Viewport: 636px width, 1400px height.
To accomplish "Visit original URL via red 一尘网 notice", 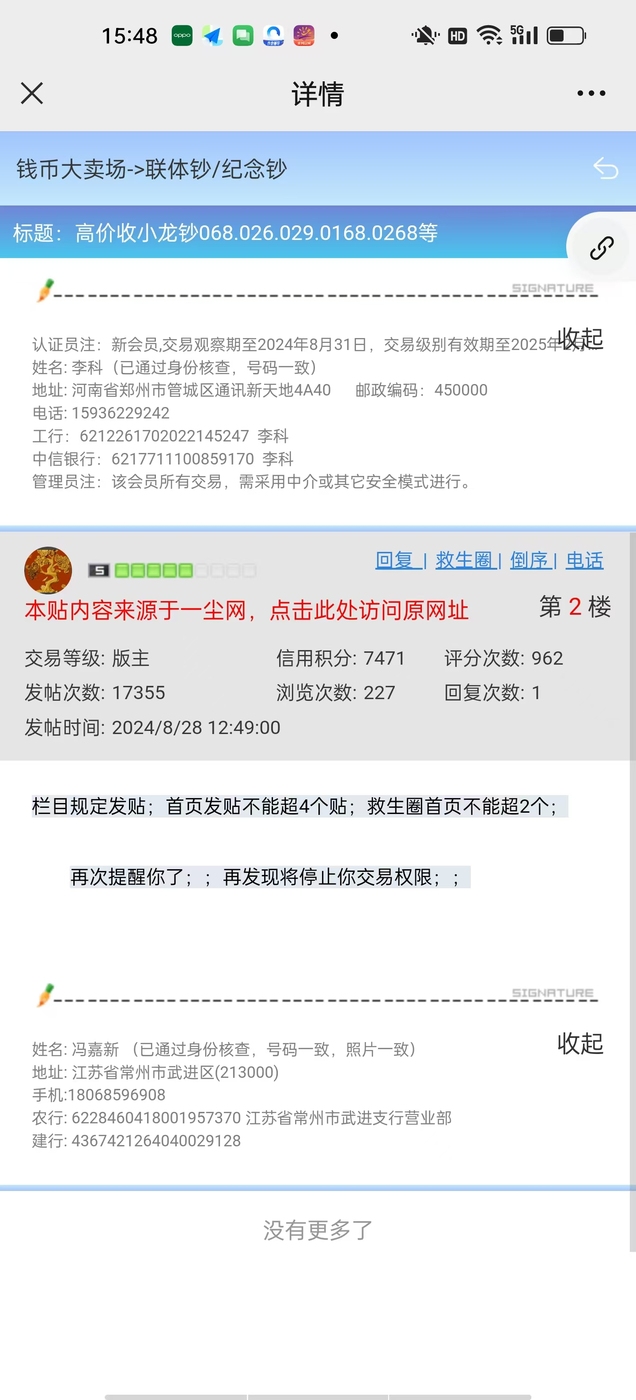I will (x=247, y=610).
